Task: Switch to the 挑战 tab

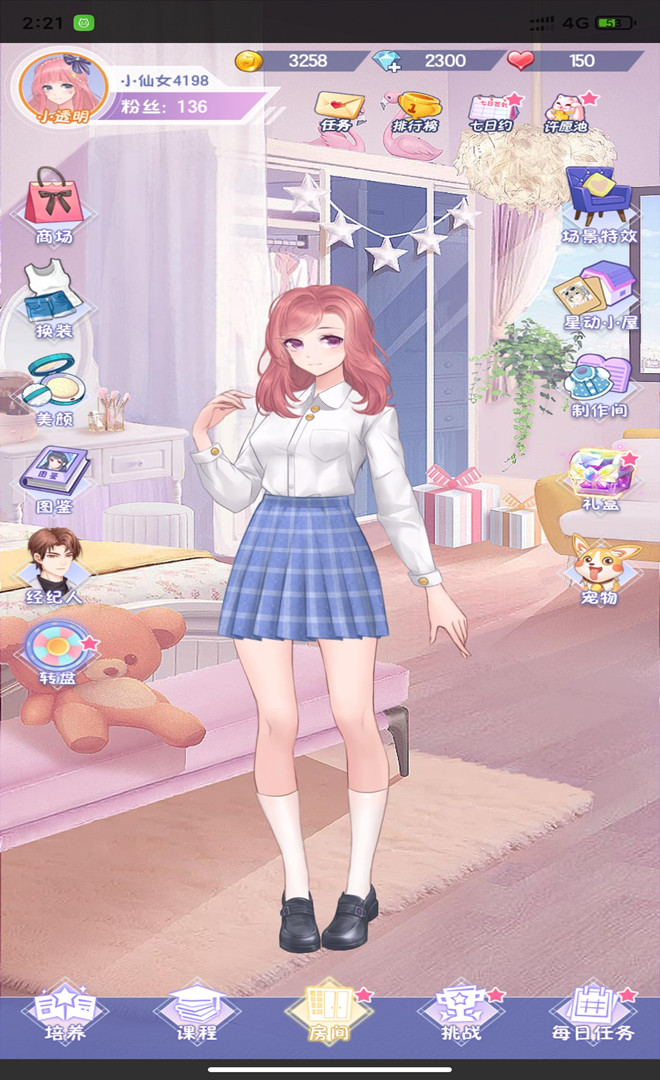Action: click(461, 1013)
